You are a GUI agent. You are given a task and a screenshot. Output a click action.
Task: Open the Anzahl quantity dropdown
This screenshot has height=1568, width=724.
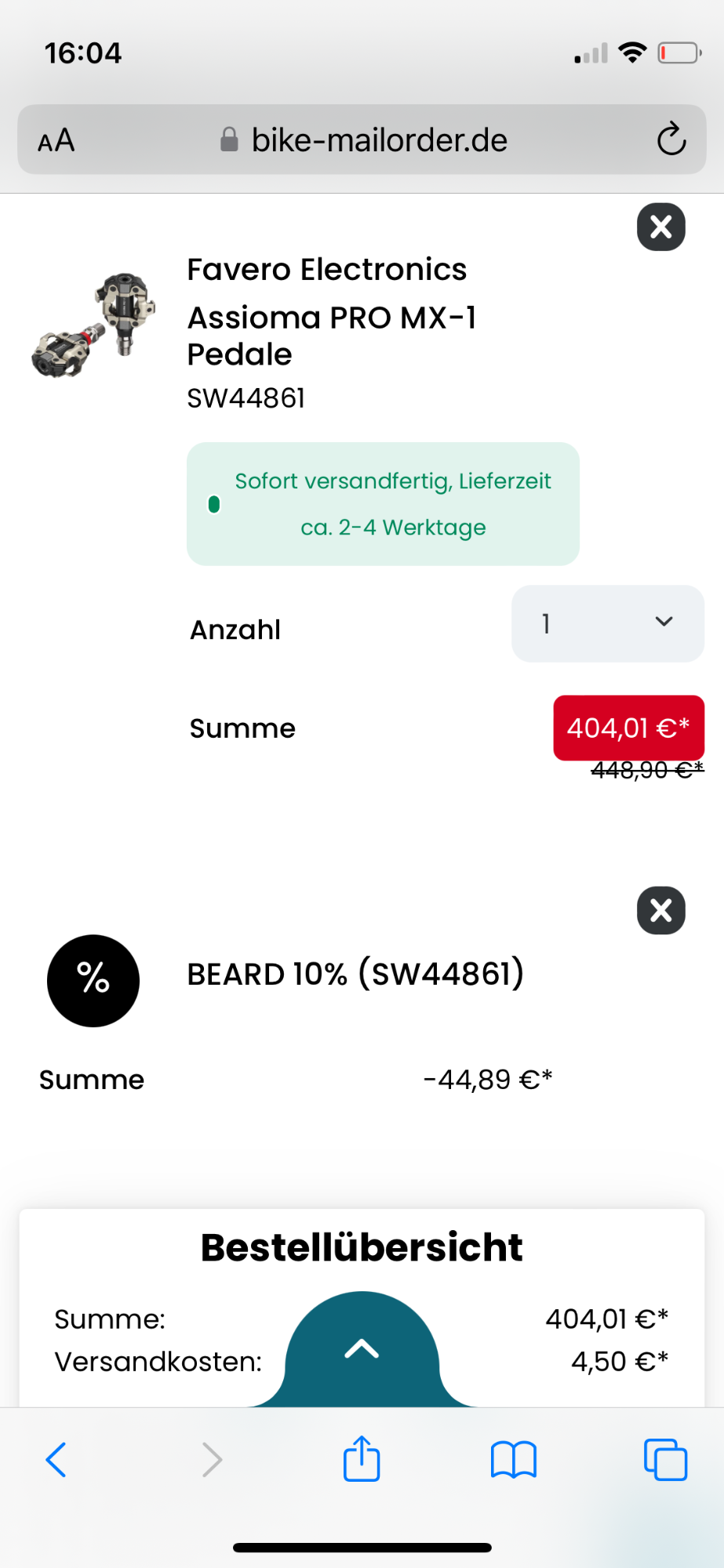[607, 624]
